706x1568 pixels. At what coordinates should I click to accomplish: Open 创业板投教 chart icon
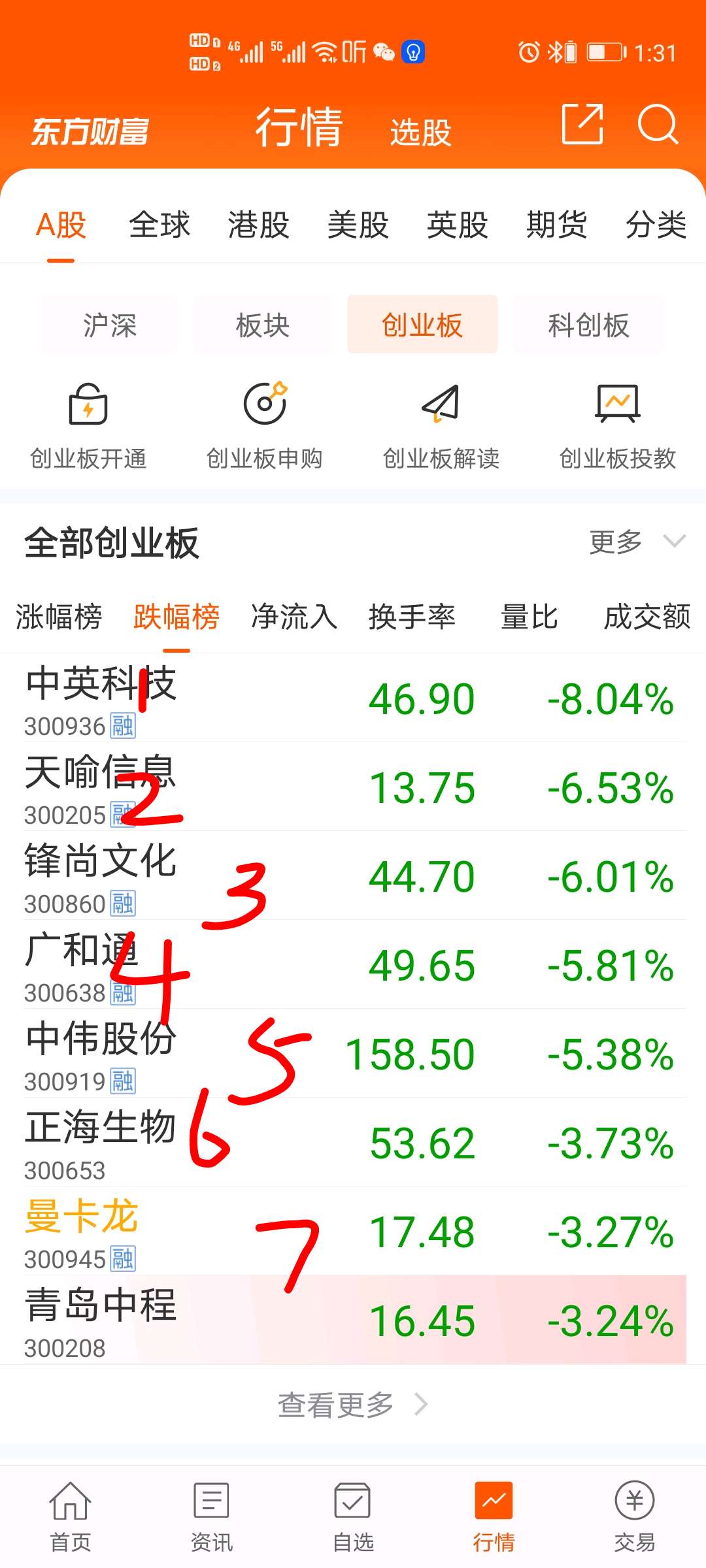tap(618, 405)
